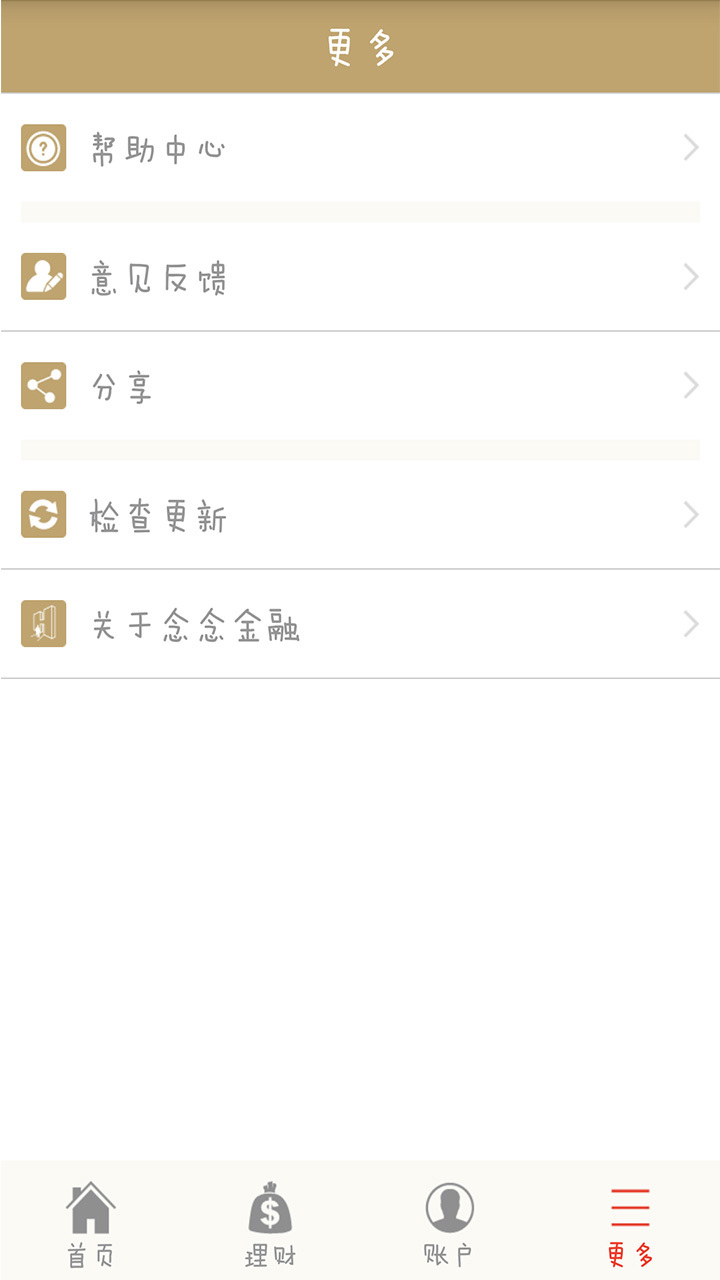The image size is (720, 1280).
Task: Open 关于念念金融 about page
Action: 360,624
